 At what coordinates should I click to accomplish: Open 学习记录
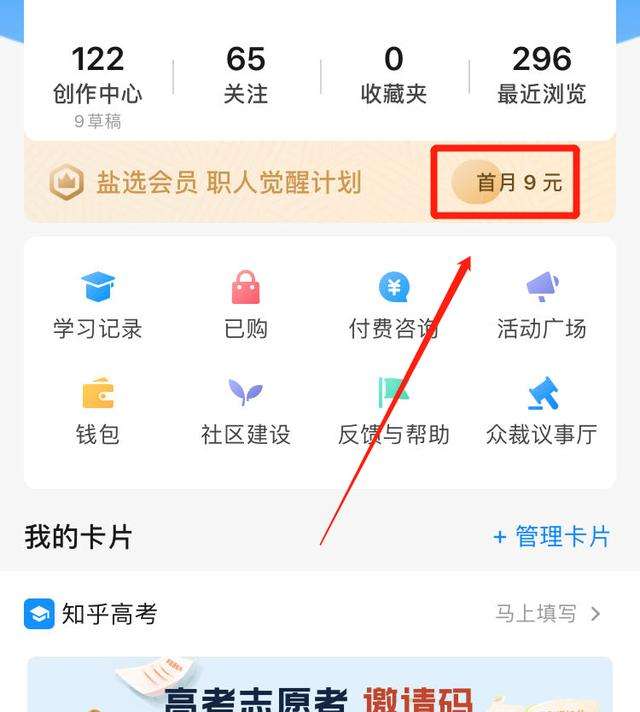point(97,305)
